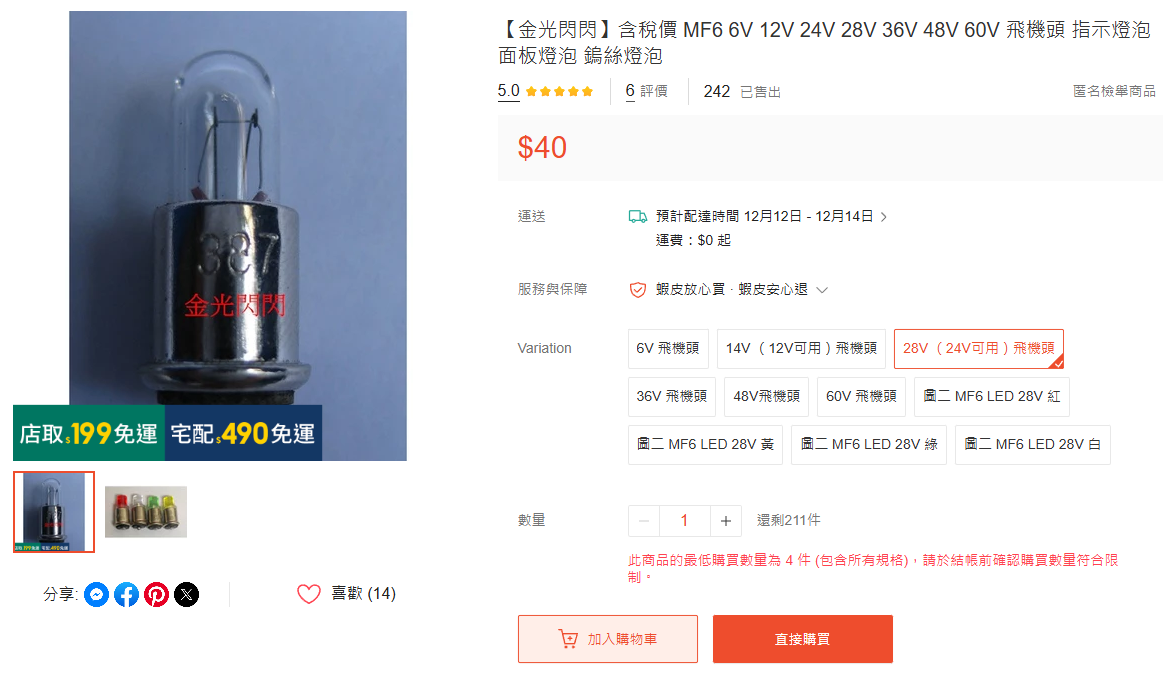This screenshot has height=678, width=1172.
Task: Select 圖二 MF6 LED 28V 黃 variation
Action: [x=705, y=444]
